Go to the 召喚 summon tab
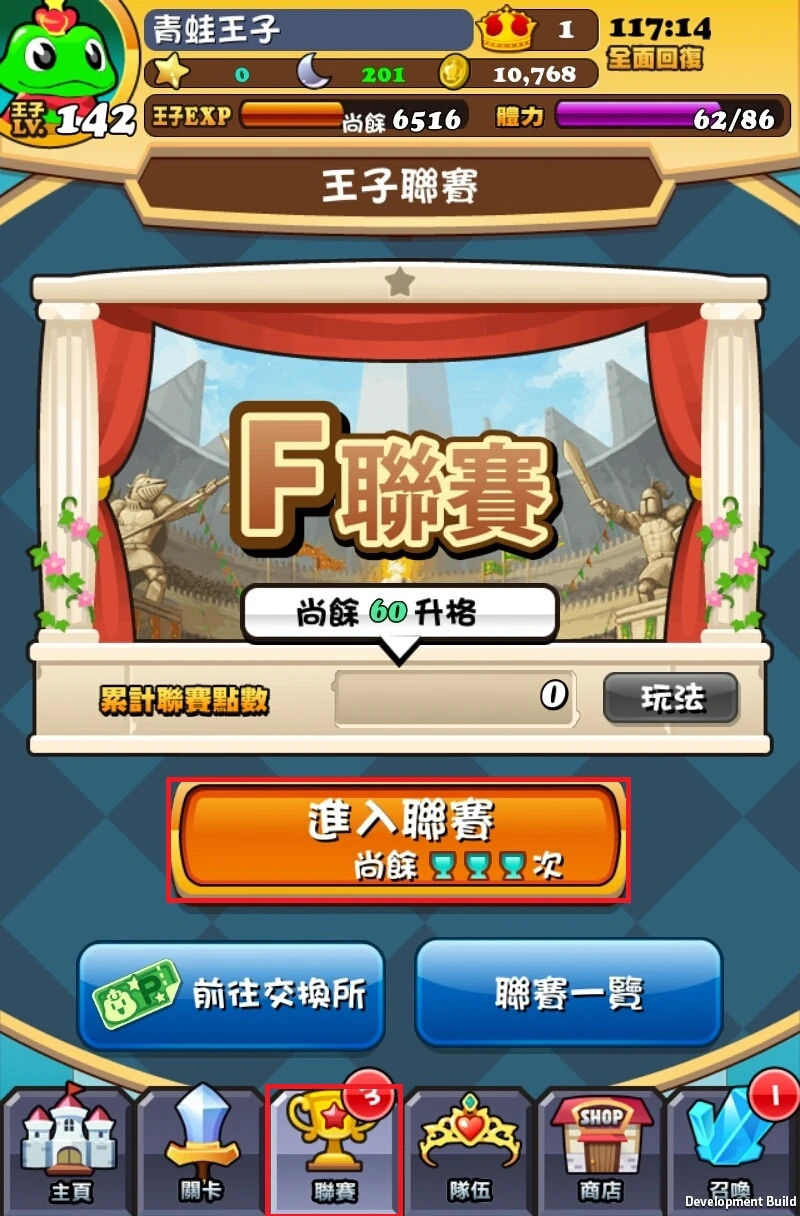 point(733,1150)
